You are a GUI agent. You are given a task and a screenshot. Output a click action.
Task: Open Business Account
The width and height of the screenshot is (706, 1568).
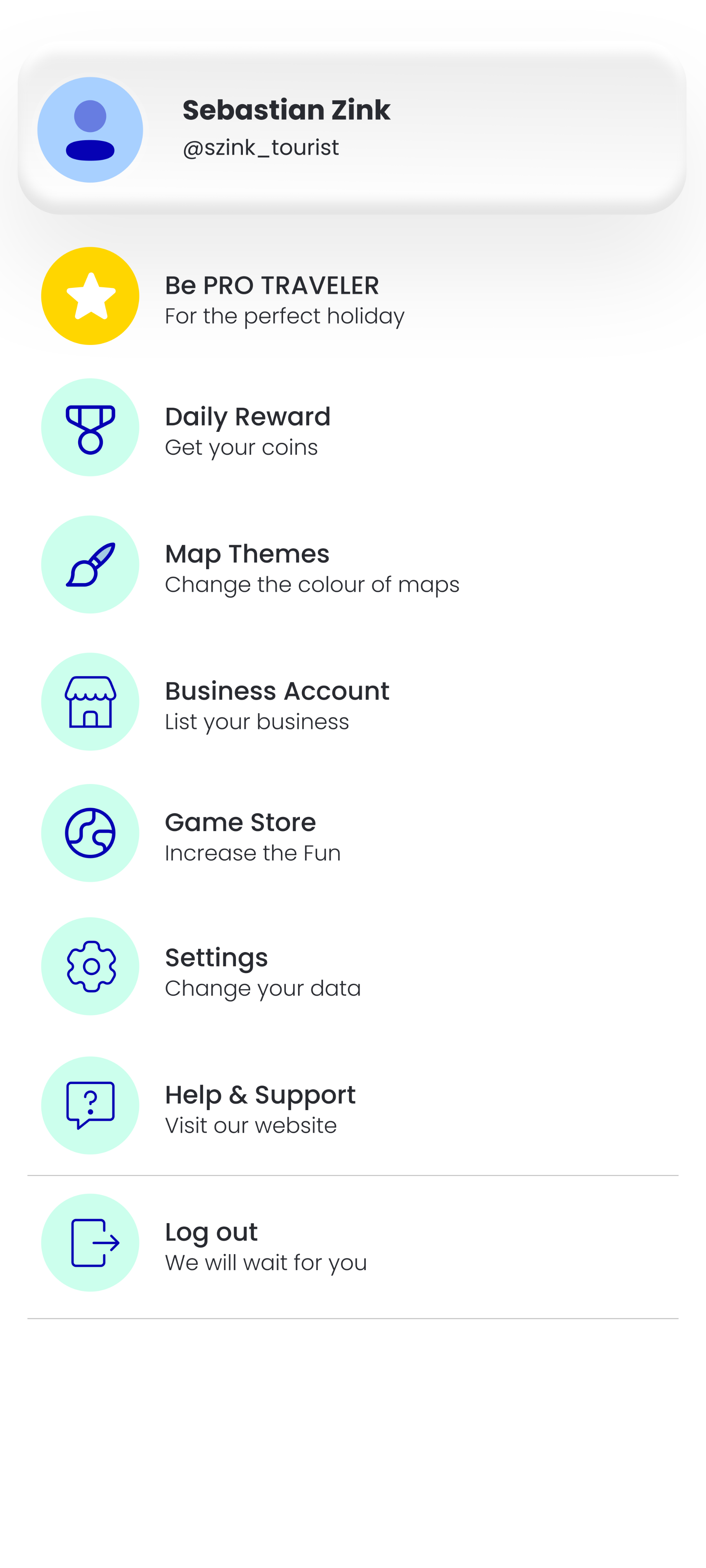pos(352,702)
